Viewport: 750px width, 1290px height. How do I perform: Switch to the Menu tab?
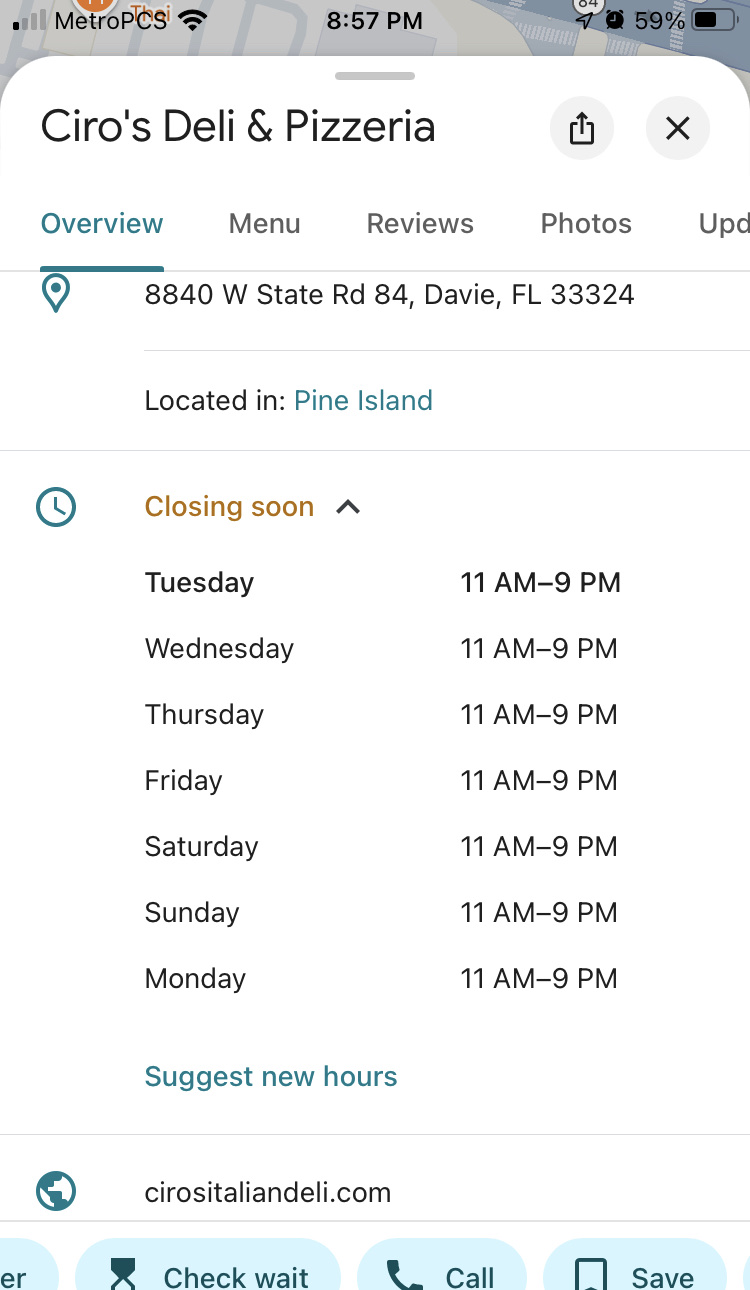(264, 223)
